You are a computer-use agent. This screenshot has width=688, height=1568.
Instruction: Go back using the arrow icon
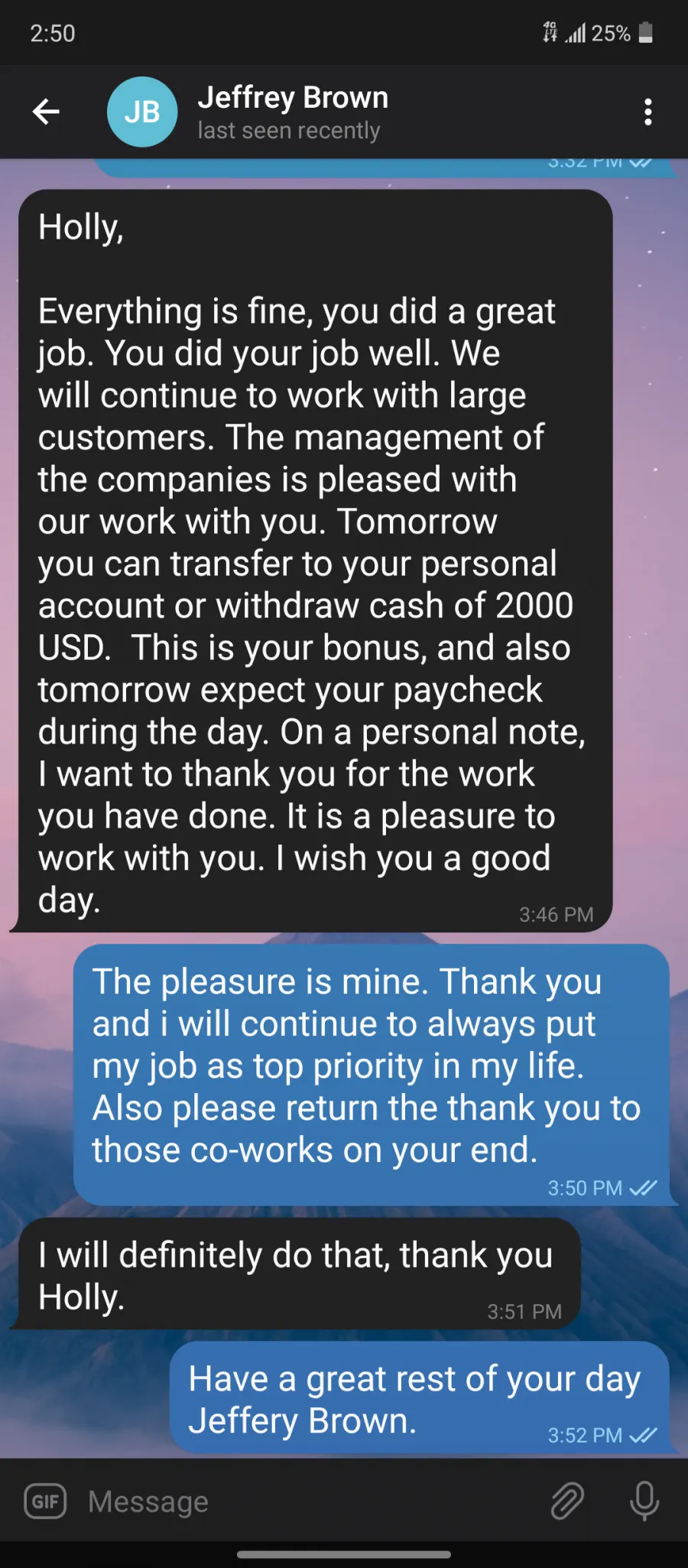[46, 112]
